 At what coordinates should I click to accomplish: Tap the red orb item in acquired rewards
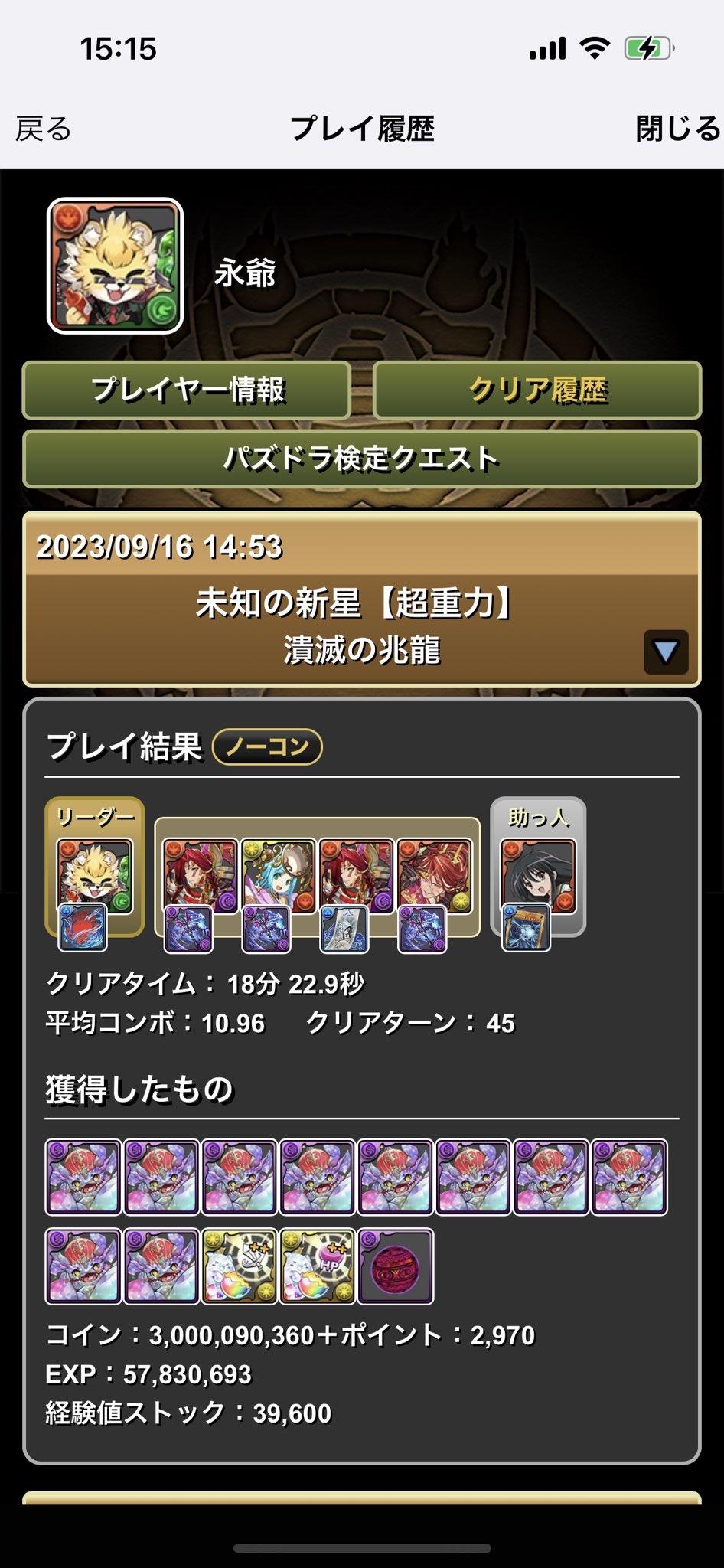[396, 1266]
